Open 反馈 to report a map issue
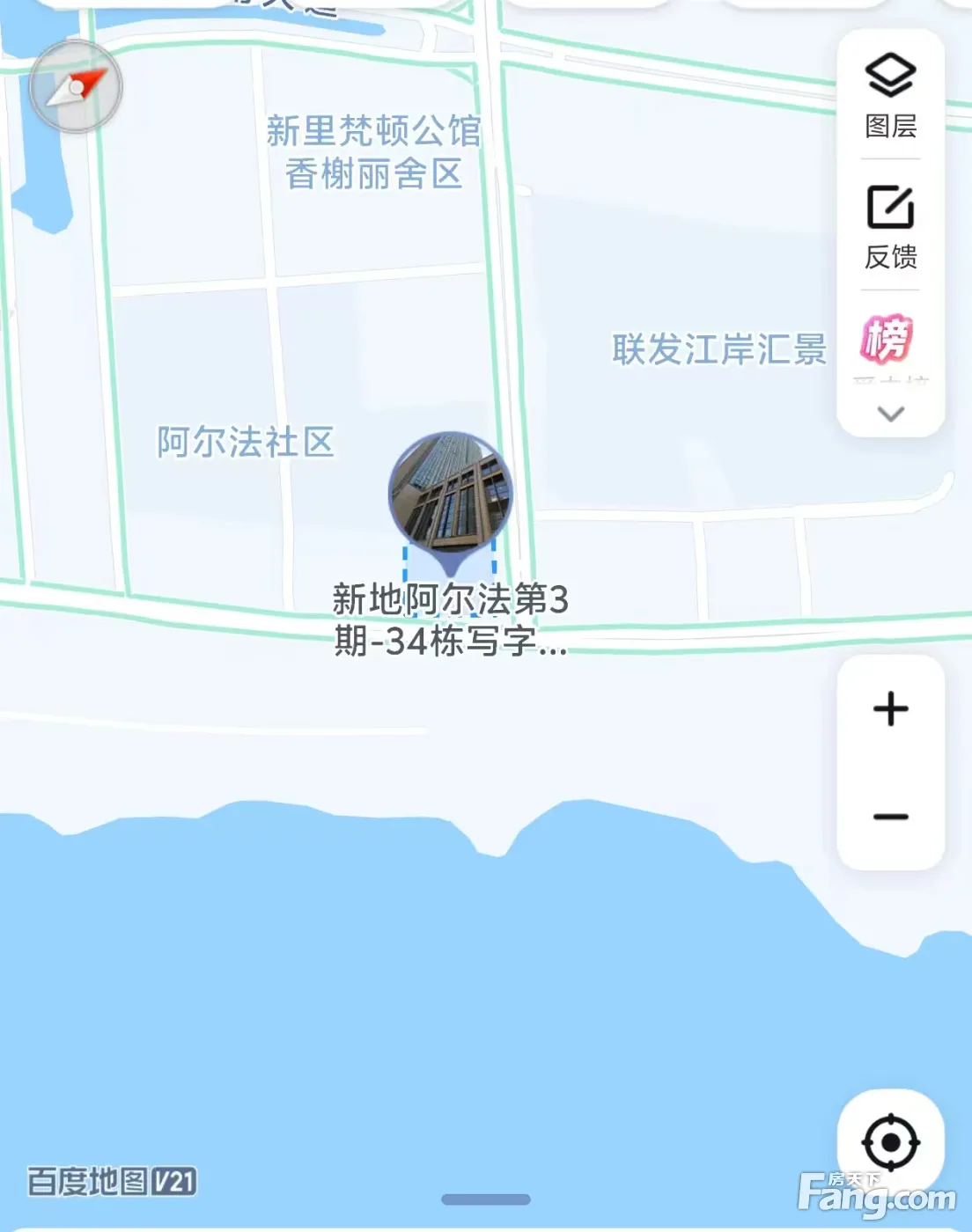Viewport: 972px width, 1232px height. click(x=890, y=226)
